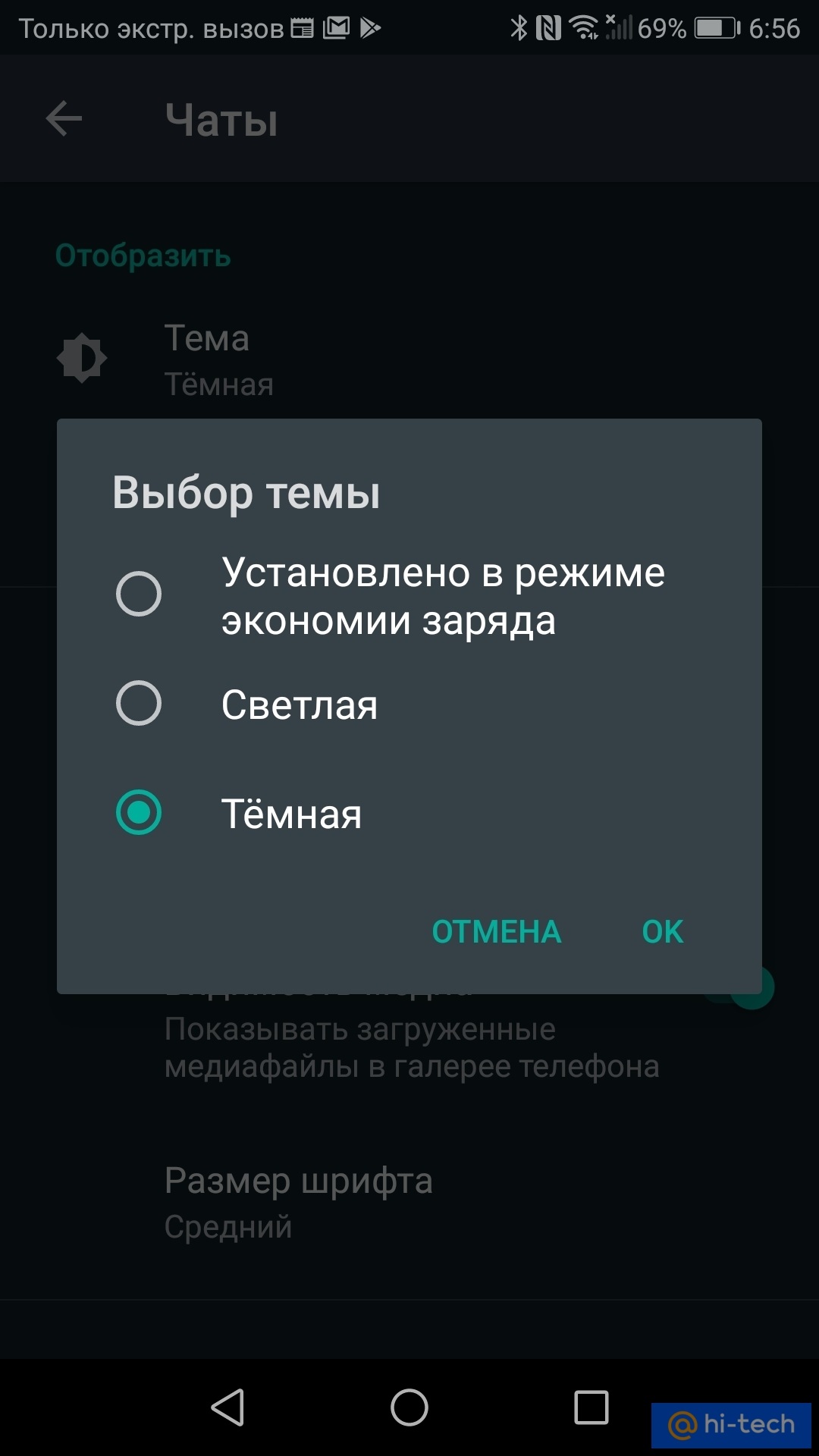Confirm theme choice with OK
Screen dimensions: 819x1456
pos(662,931)
